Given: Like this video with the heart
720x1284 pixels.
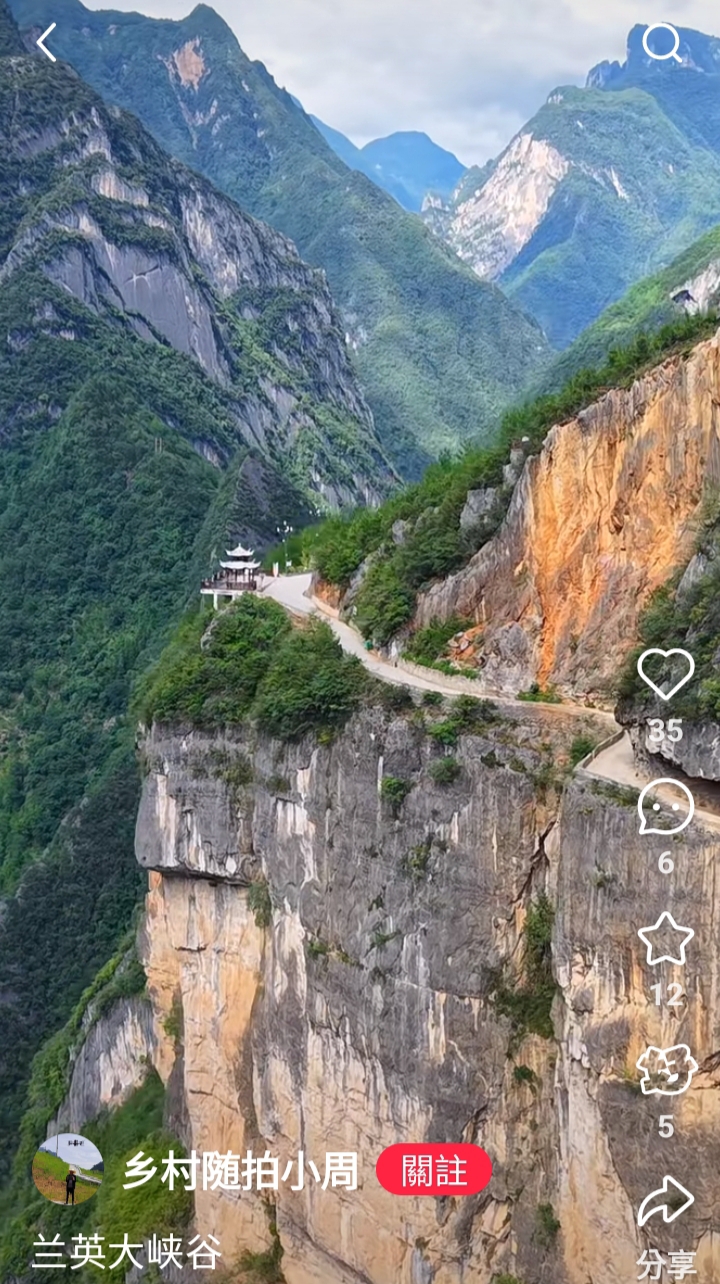Looking at the screenshot, I should pyautogui.click(x=666, y=674).
